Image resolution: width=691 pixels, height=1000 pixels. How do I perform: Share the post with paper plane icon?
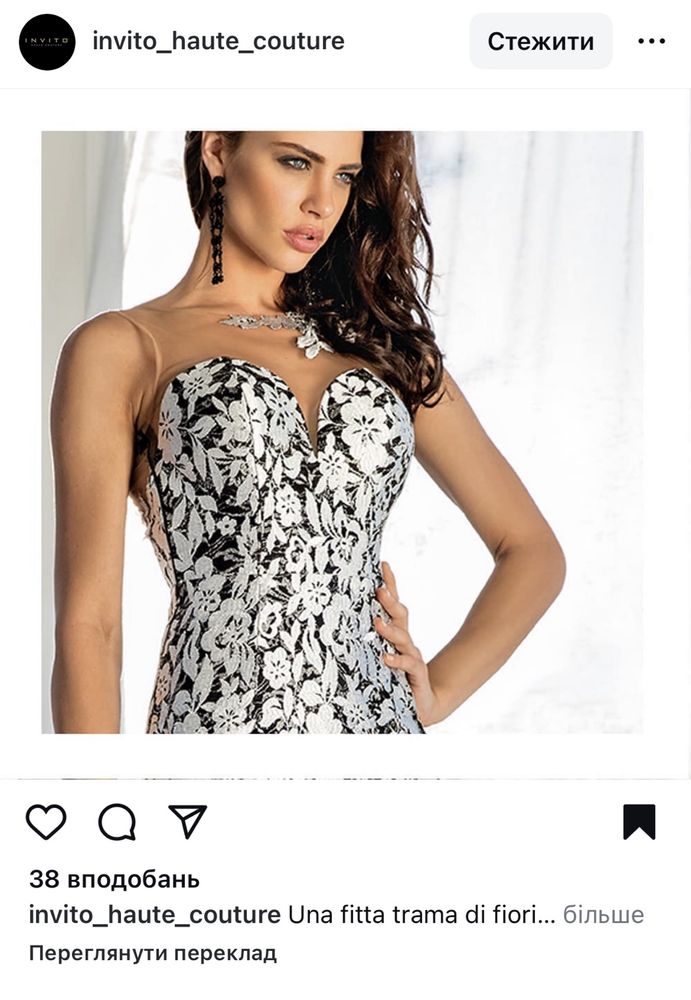click(187, 822)
